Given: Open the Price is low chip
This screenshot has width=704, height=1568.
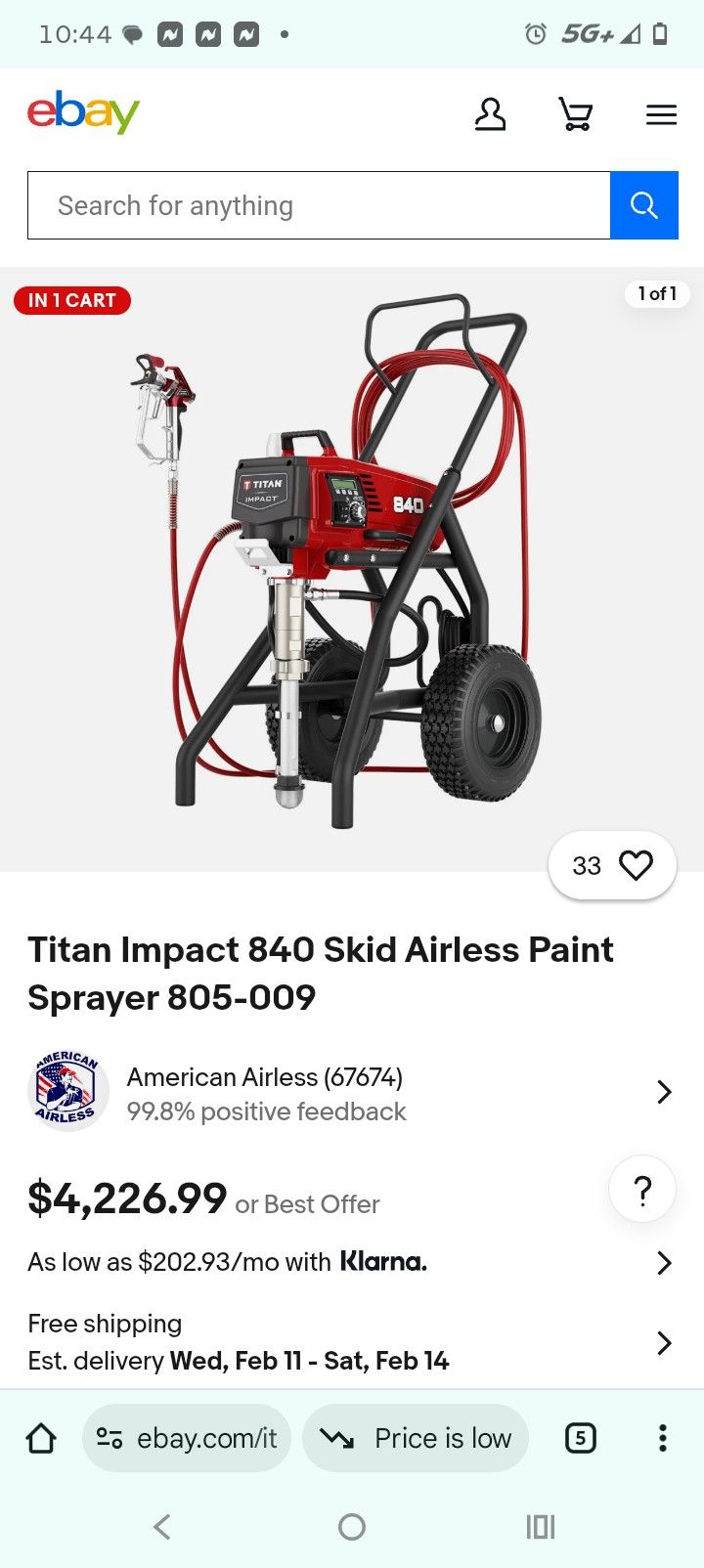Looking at the screenshot, I should (416, 1438).
